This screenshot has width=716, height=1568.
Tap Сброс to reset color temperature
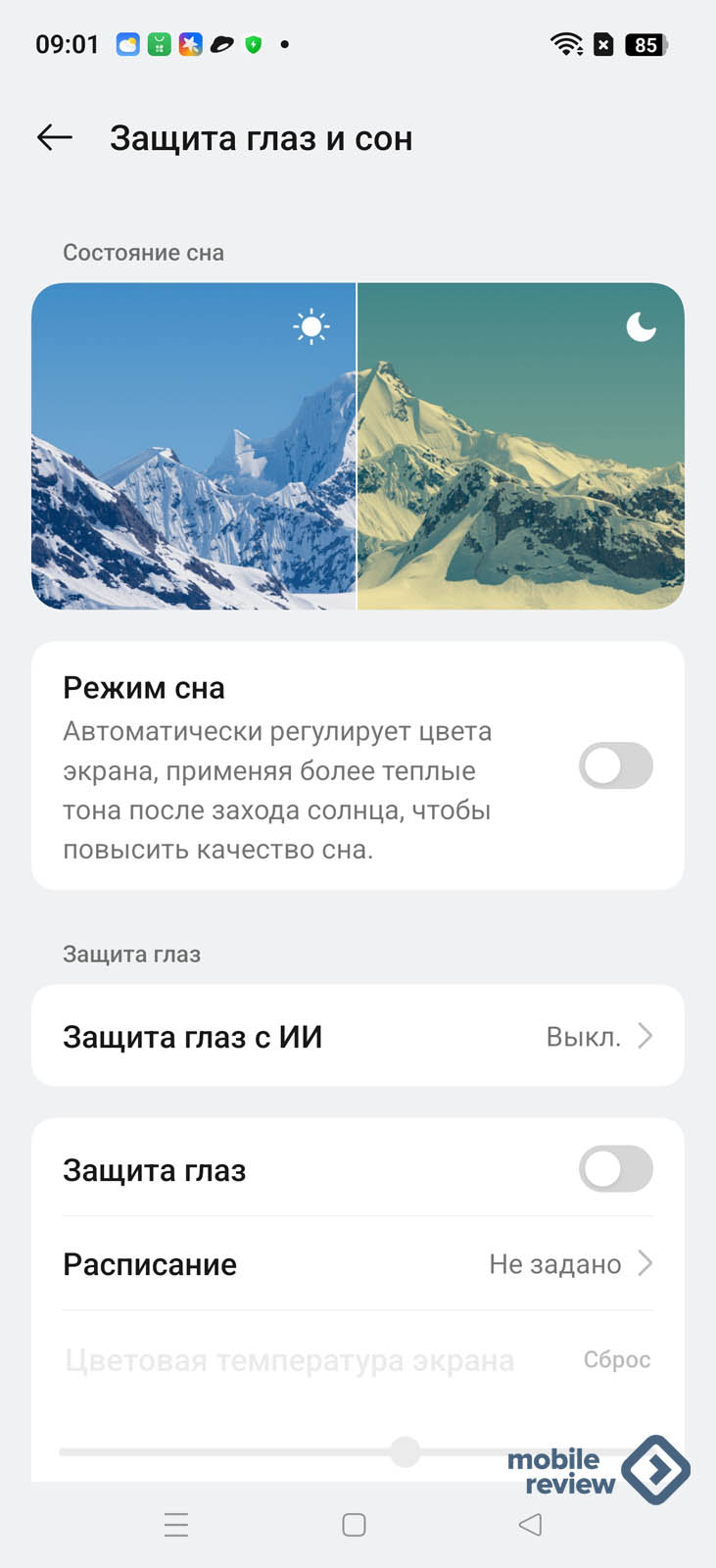click(616, 1359)
